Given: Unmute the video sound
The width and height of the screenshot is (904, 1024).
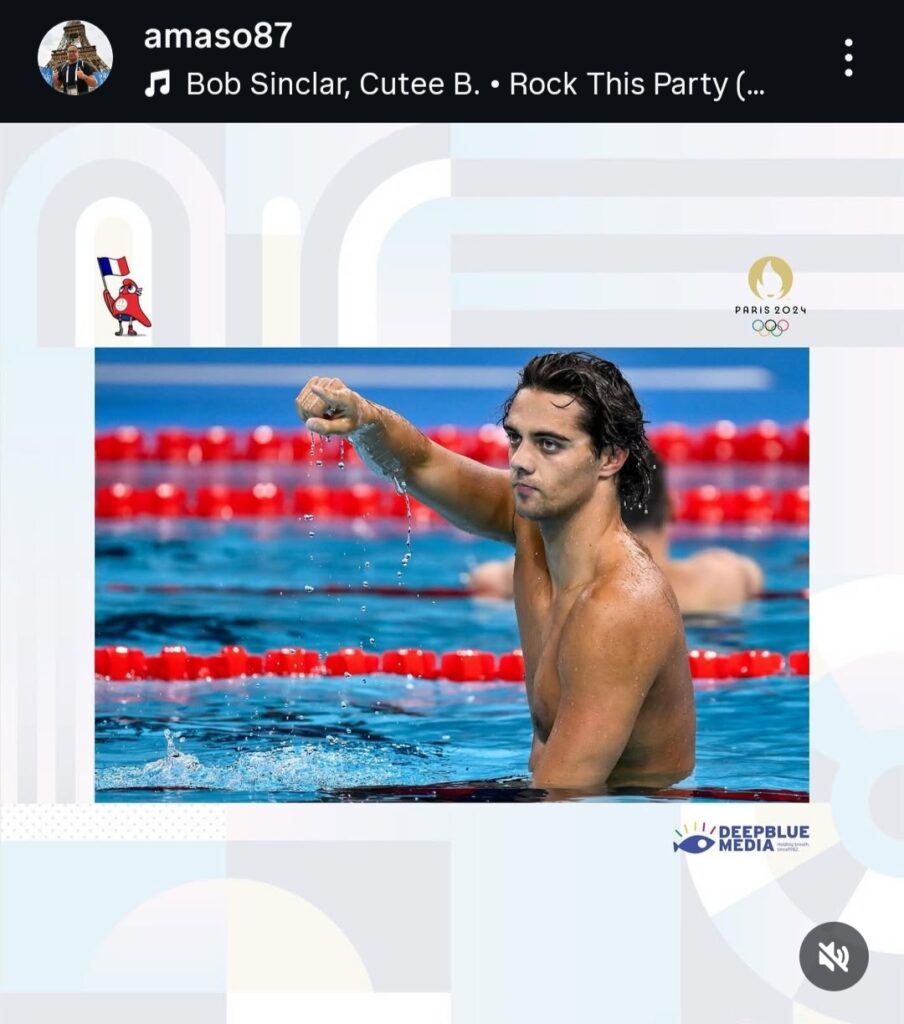Looking at the screenshot, I should [833, 957].
